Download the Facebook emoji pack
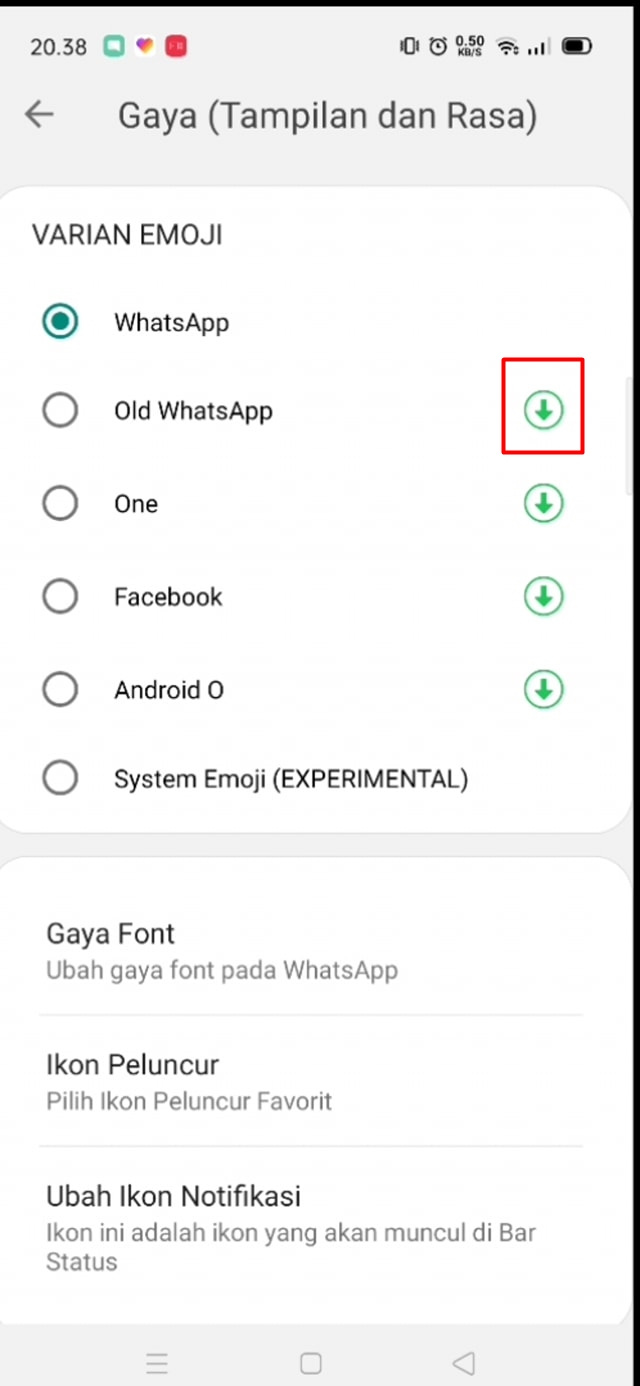640x1386 pixels. coord(543,597)
